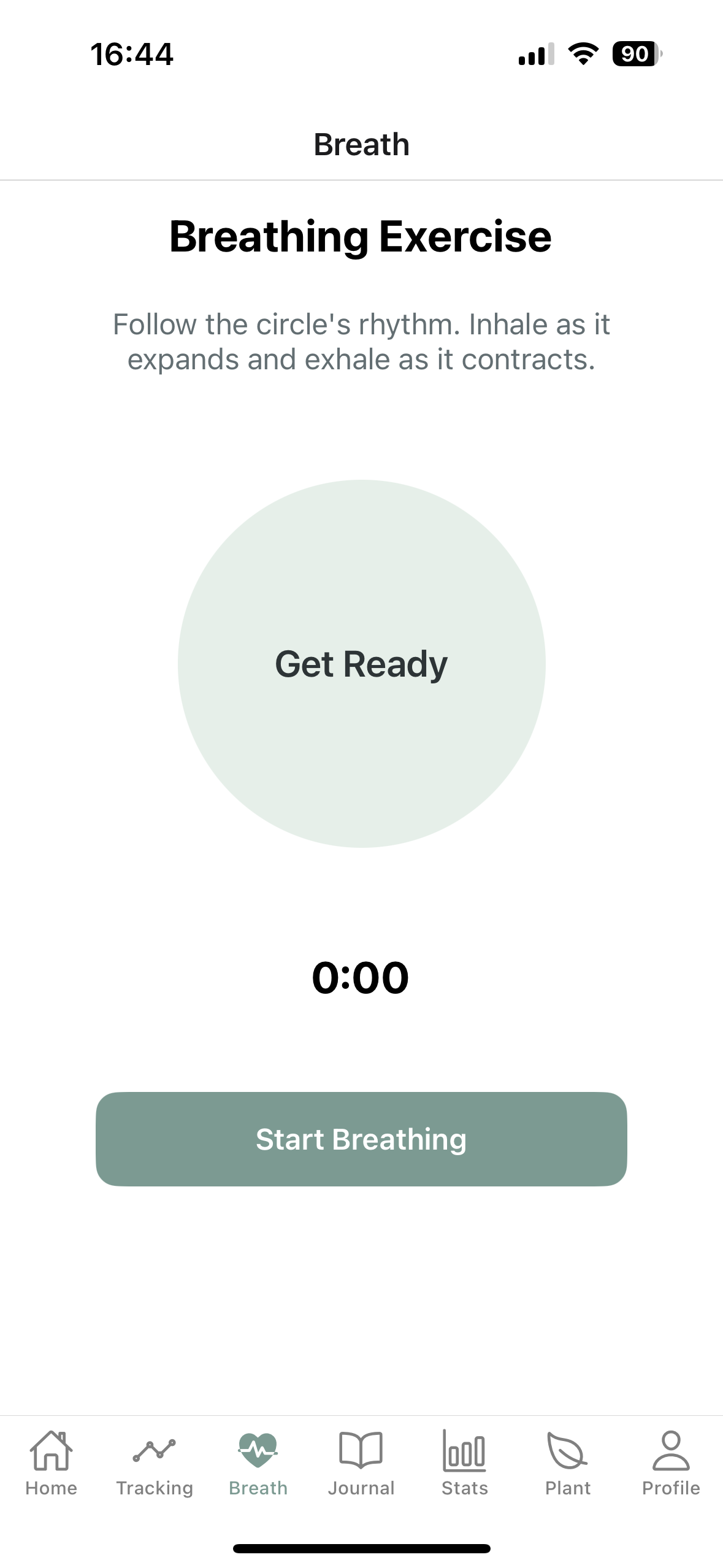Open the Journal tab

pos(361,1463)
